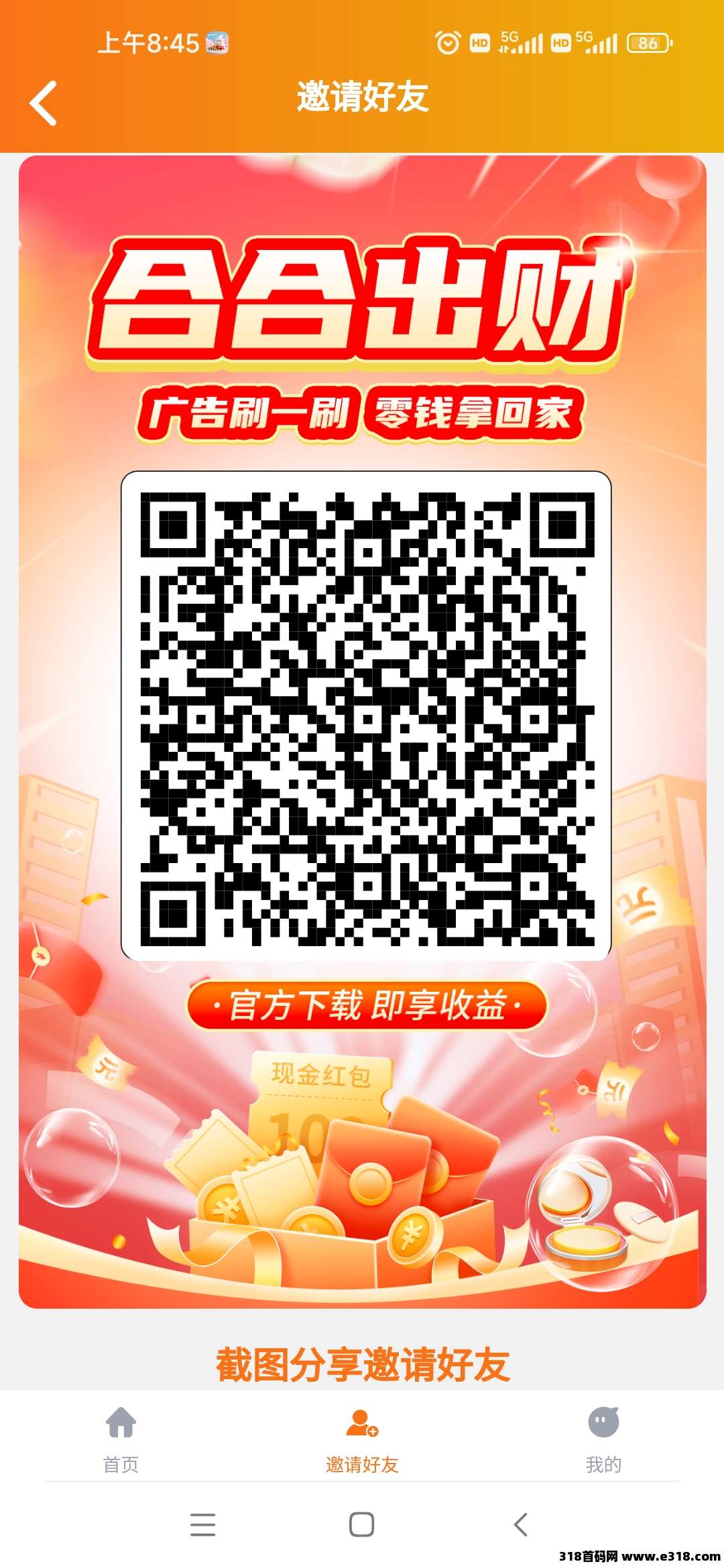Go back using the top-left arrow

tap(43, 103)
